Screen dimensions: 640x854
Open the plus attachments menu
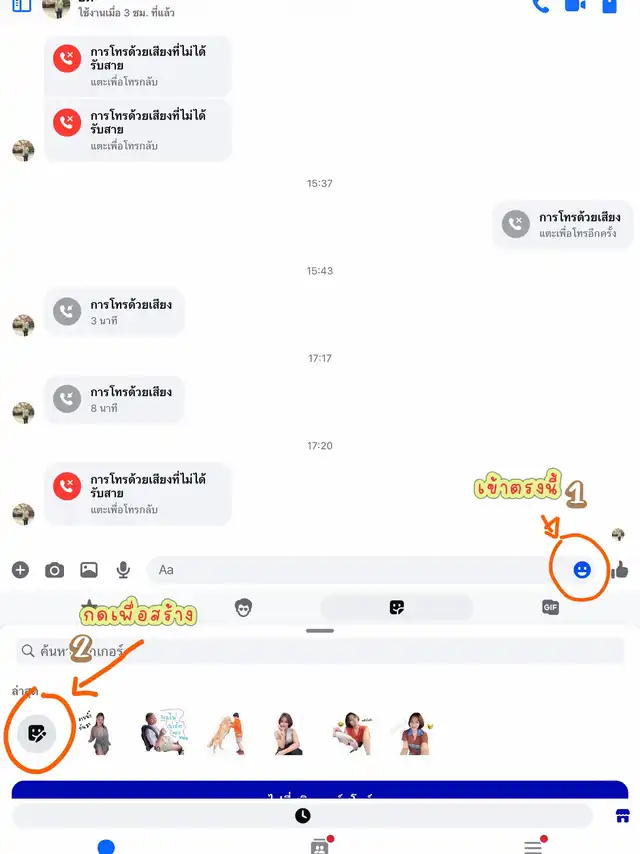pos(20,570)
